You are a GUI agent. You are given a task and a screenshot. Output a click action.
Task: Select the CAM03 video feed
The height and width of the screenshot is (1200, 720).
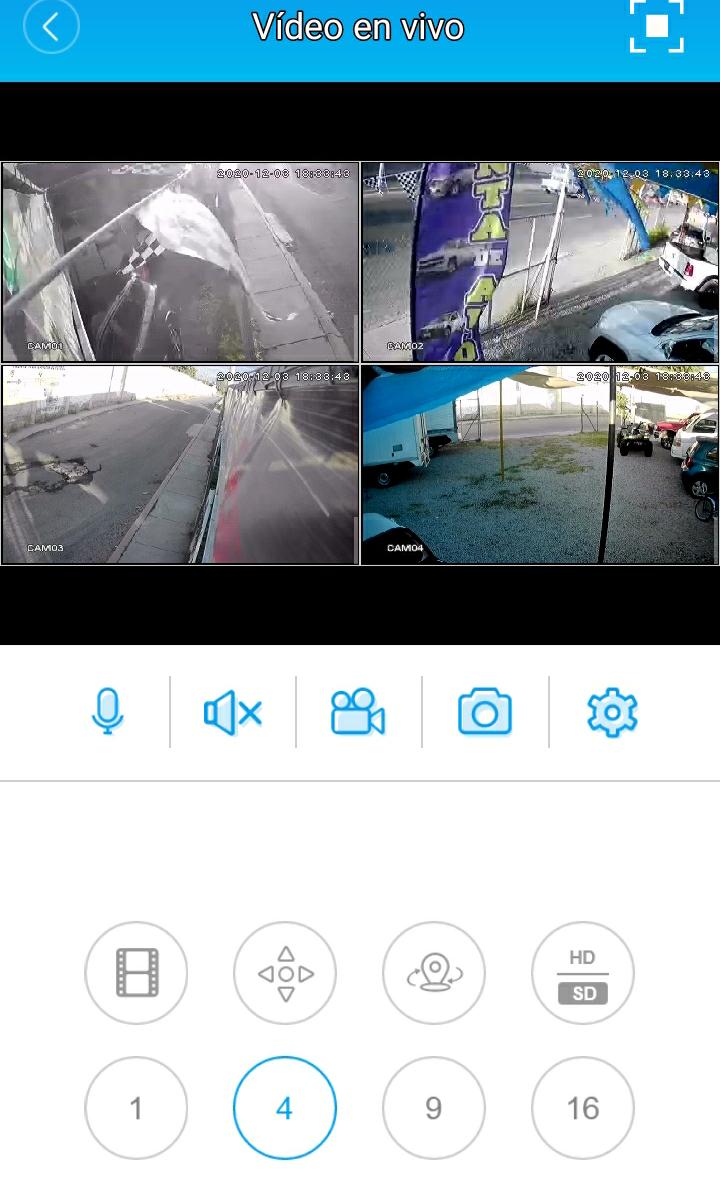click(180, 465)
